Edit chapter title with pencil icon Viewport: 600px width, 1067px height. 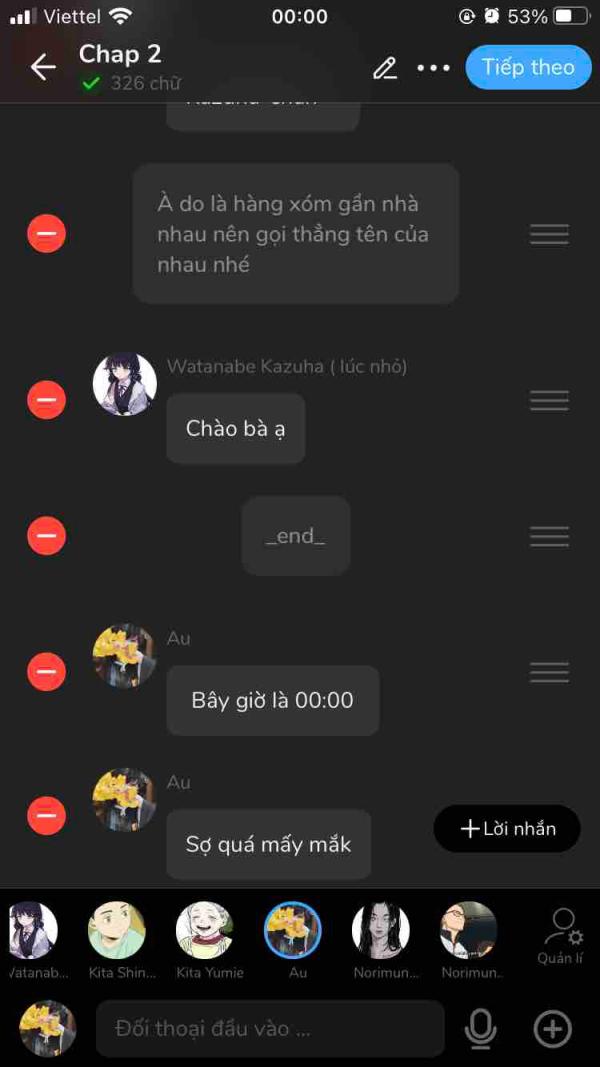click(x=385, y=68)
